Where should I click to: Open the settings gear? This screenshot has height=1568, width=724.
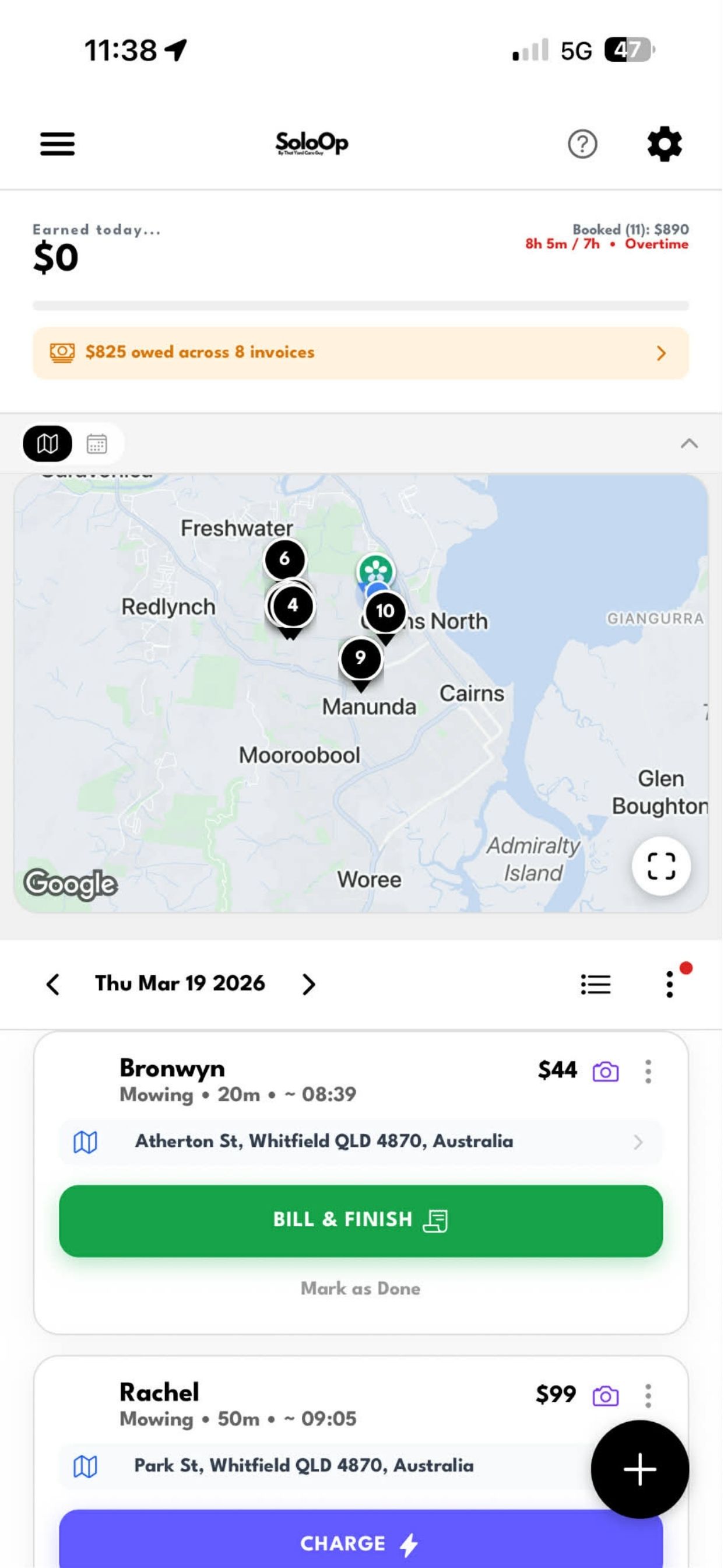(663, 144)
